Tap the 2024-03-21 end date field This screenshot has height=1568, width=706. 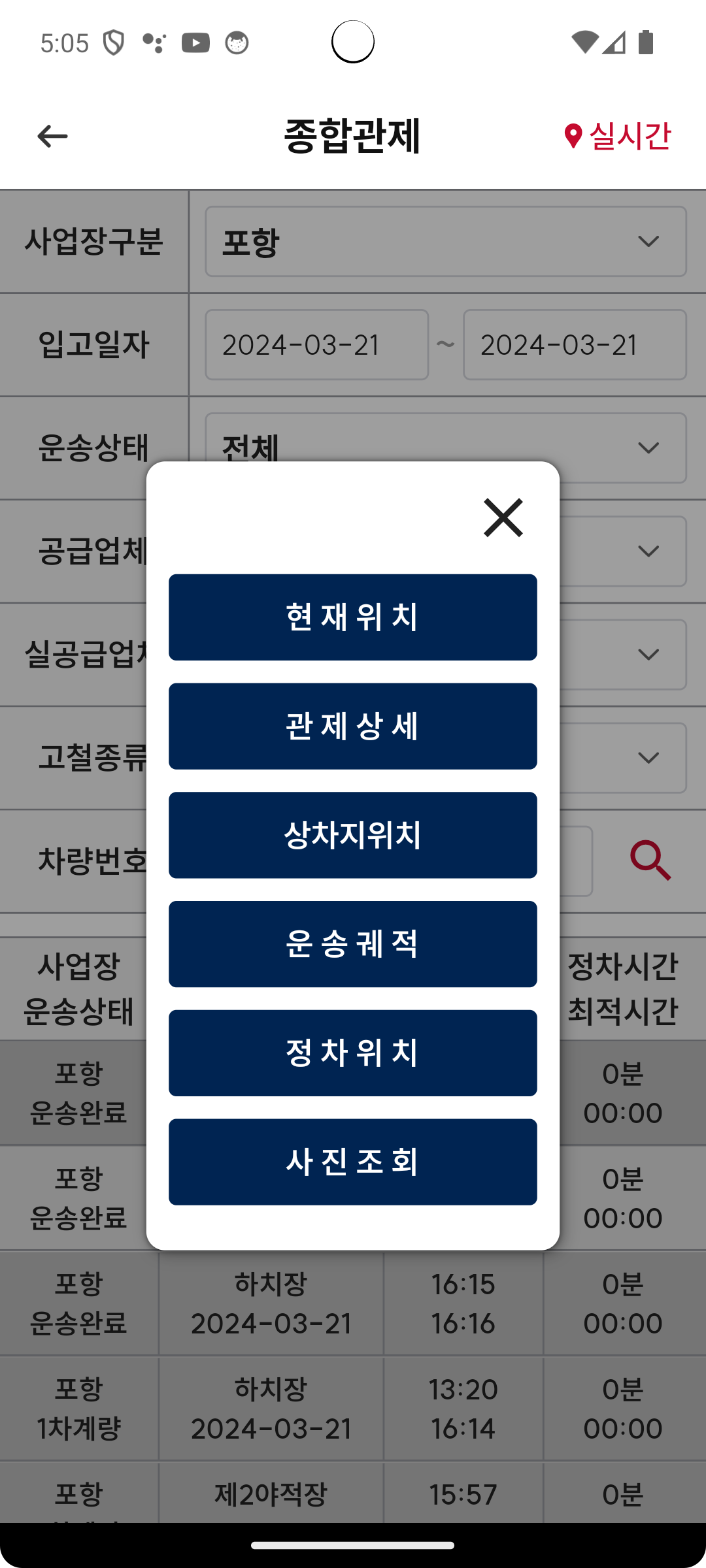click(575, 344)
